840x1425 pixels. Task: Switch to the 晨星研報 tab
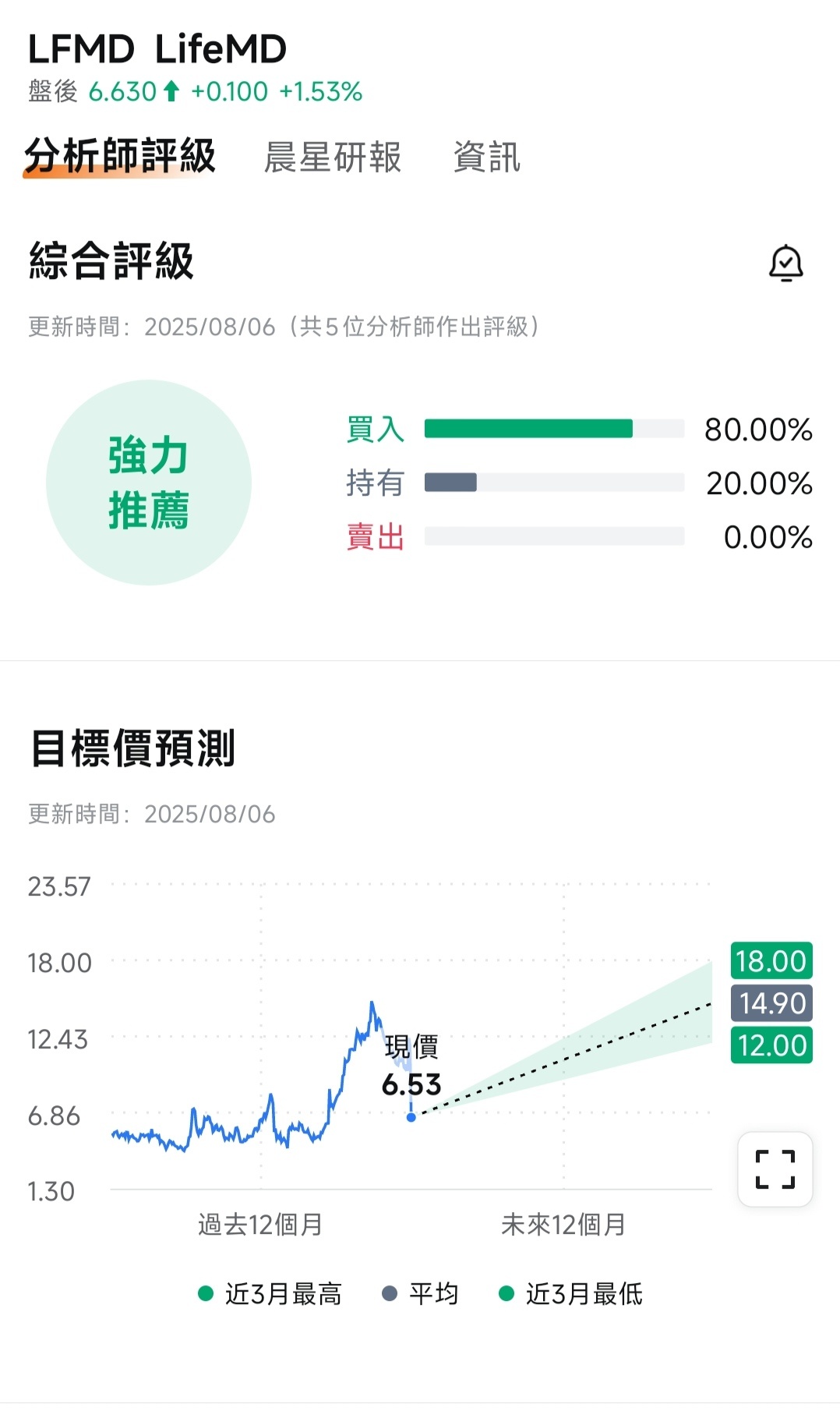(x=333, y=157)
